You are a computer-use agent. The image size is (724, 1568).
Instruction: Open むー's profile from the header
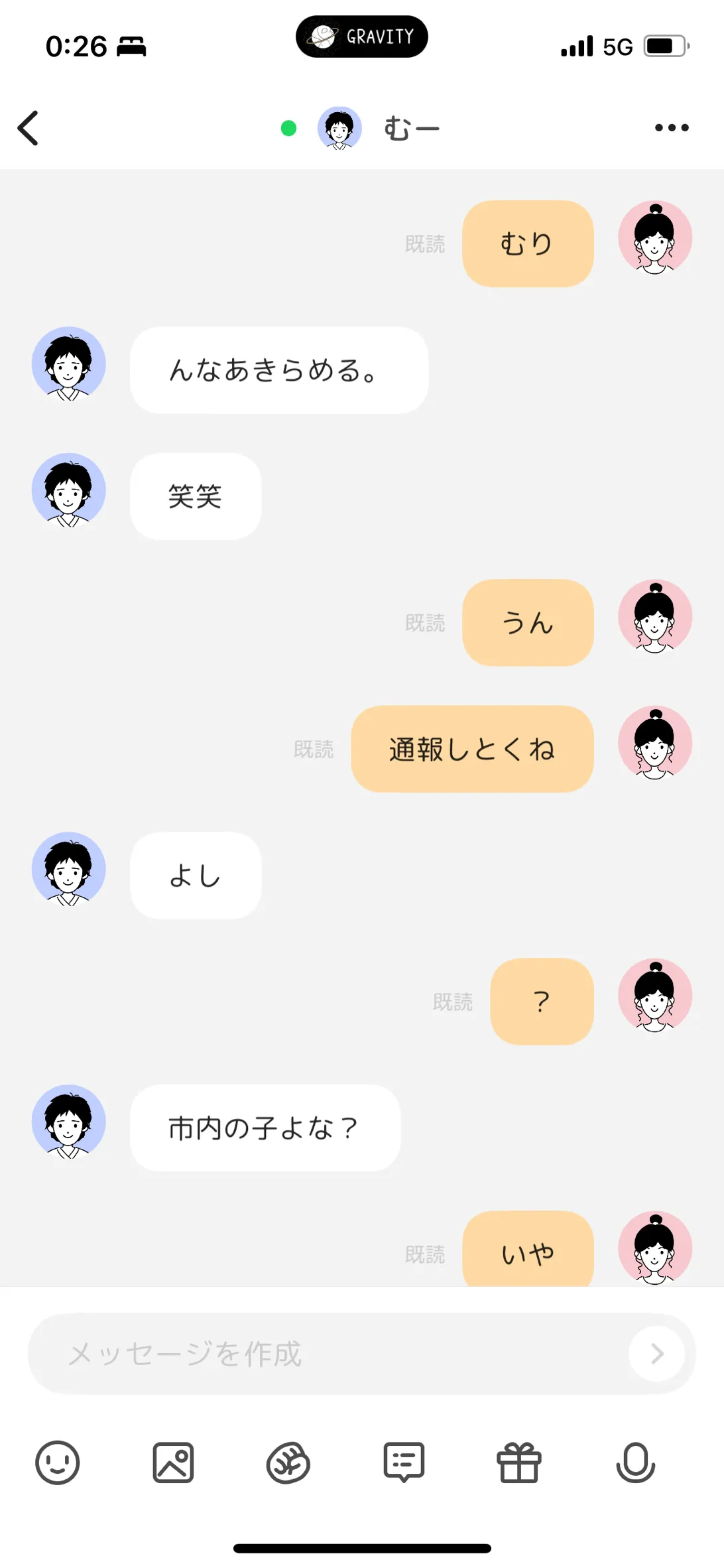pyautogui.click(x=339, y=128)
